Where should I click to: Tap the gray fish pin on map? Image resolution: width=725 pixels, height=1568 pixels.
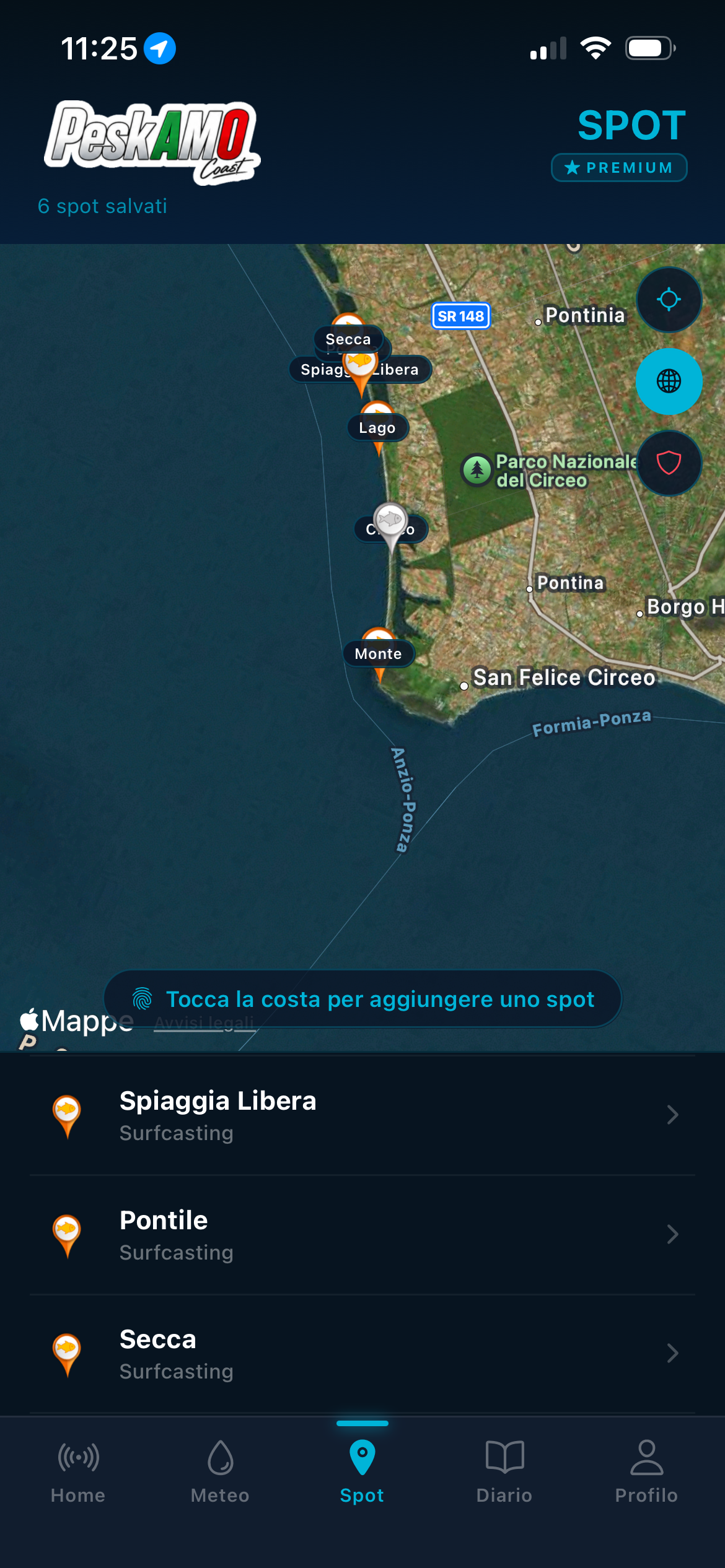(x=390, y=525)
